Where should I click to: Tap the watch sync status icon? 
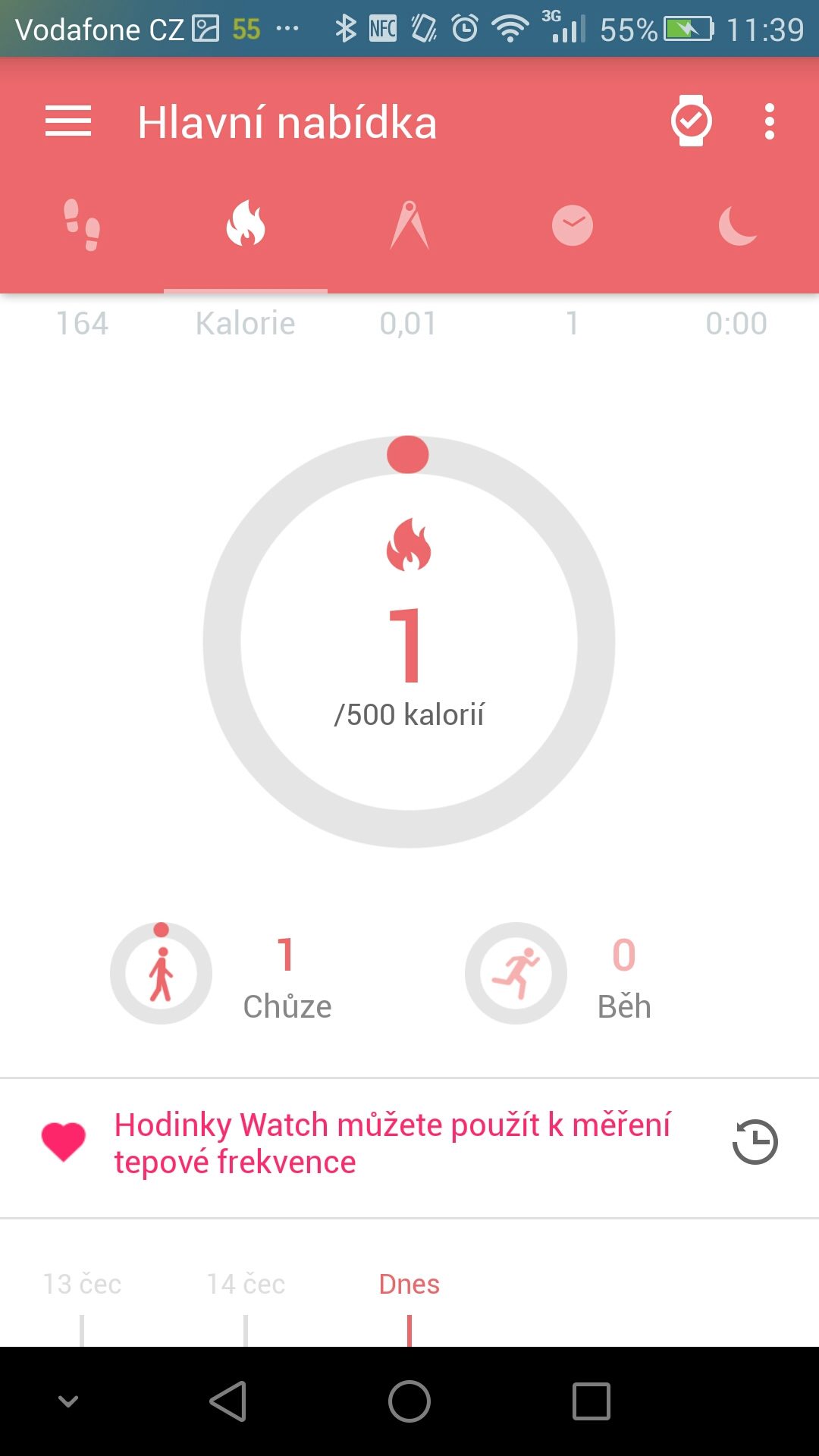point(691,121)
